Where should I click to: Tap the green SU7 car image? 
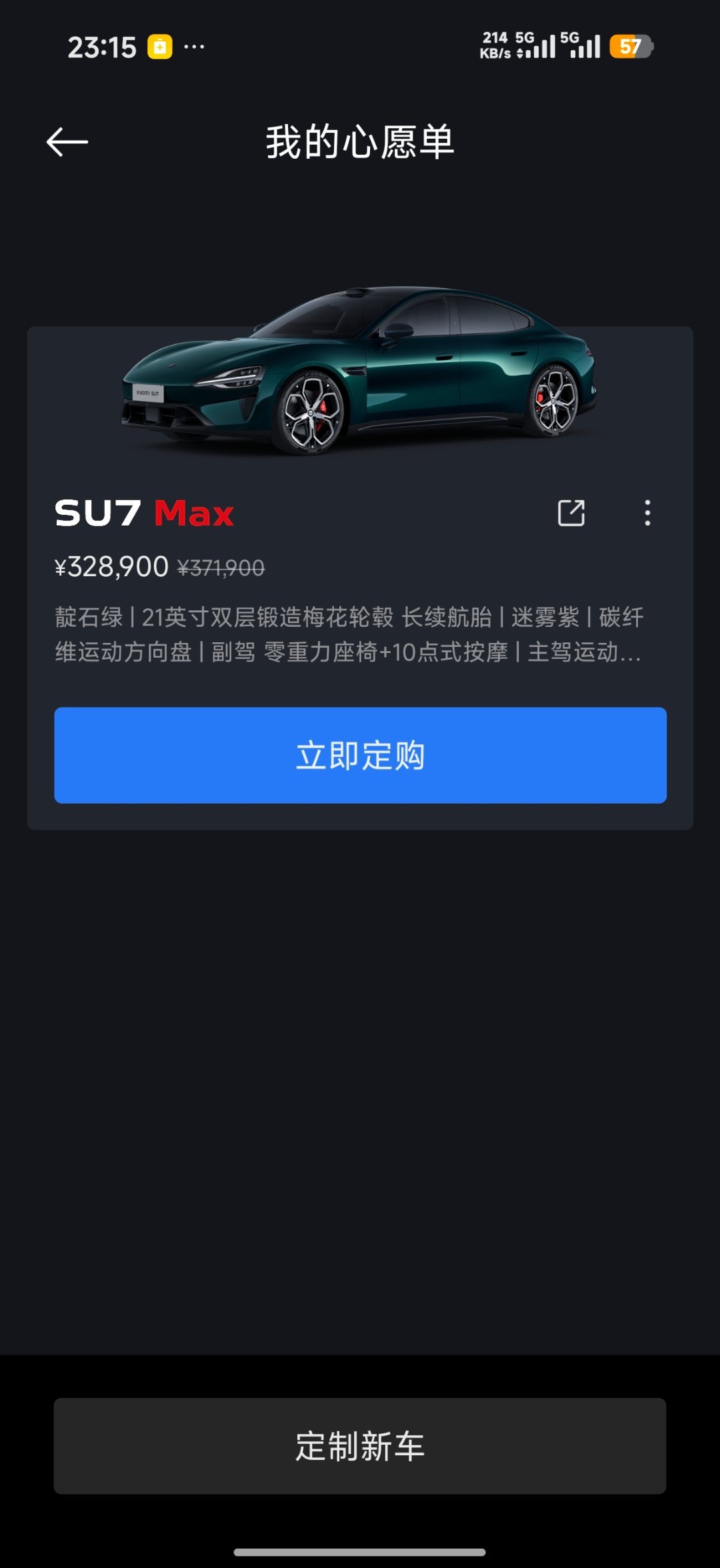360,373
